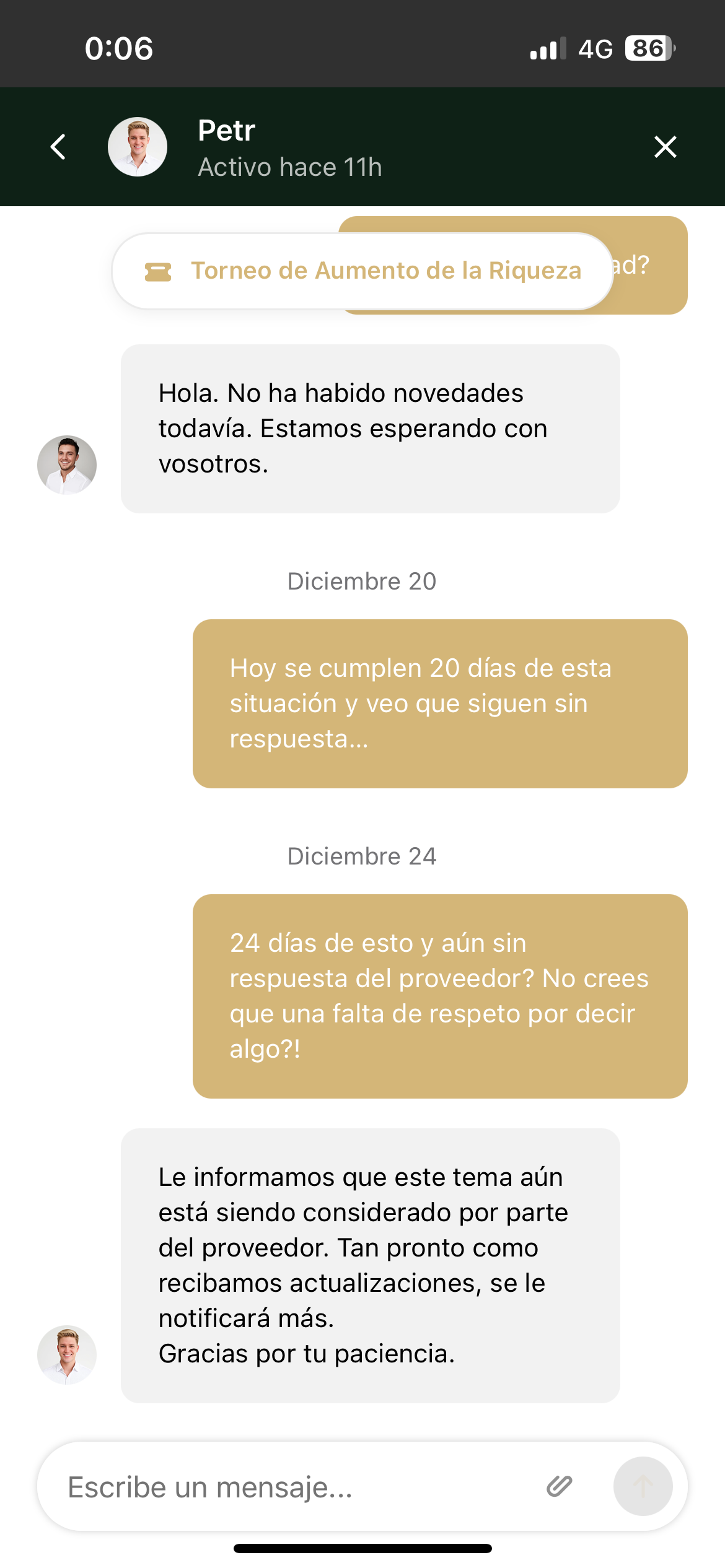The width and height of the screenshot is (725, 1568).
Task: Send the message with the arrow button
Action: tap(643, 1486)
